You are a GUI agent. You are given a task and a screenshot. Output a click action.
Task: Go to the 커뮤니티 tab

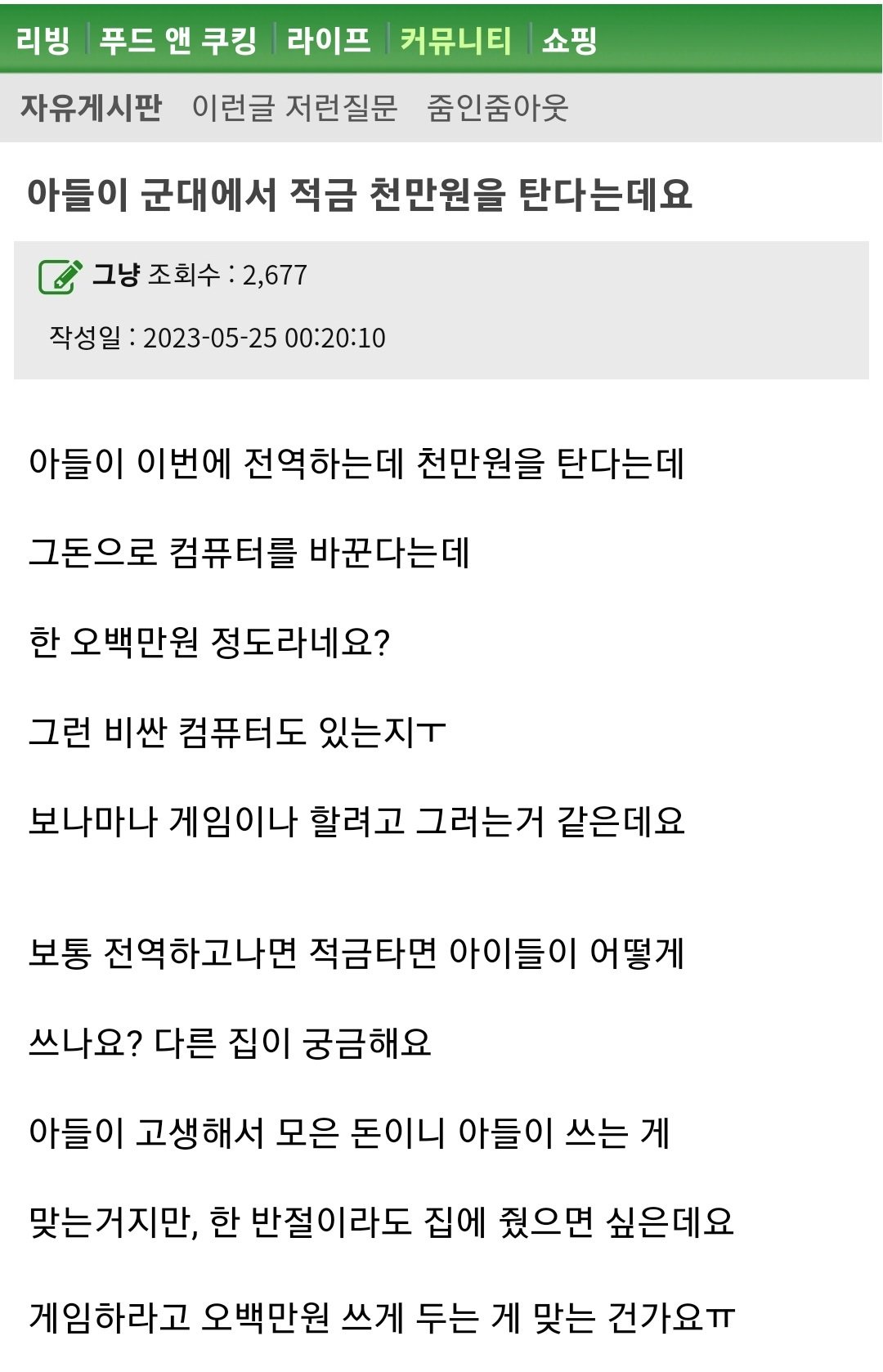456,39
